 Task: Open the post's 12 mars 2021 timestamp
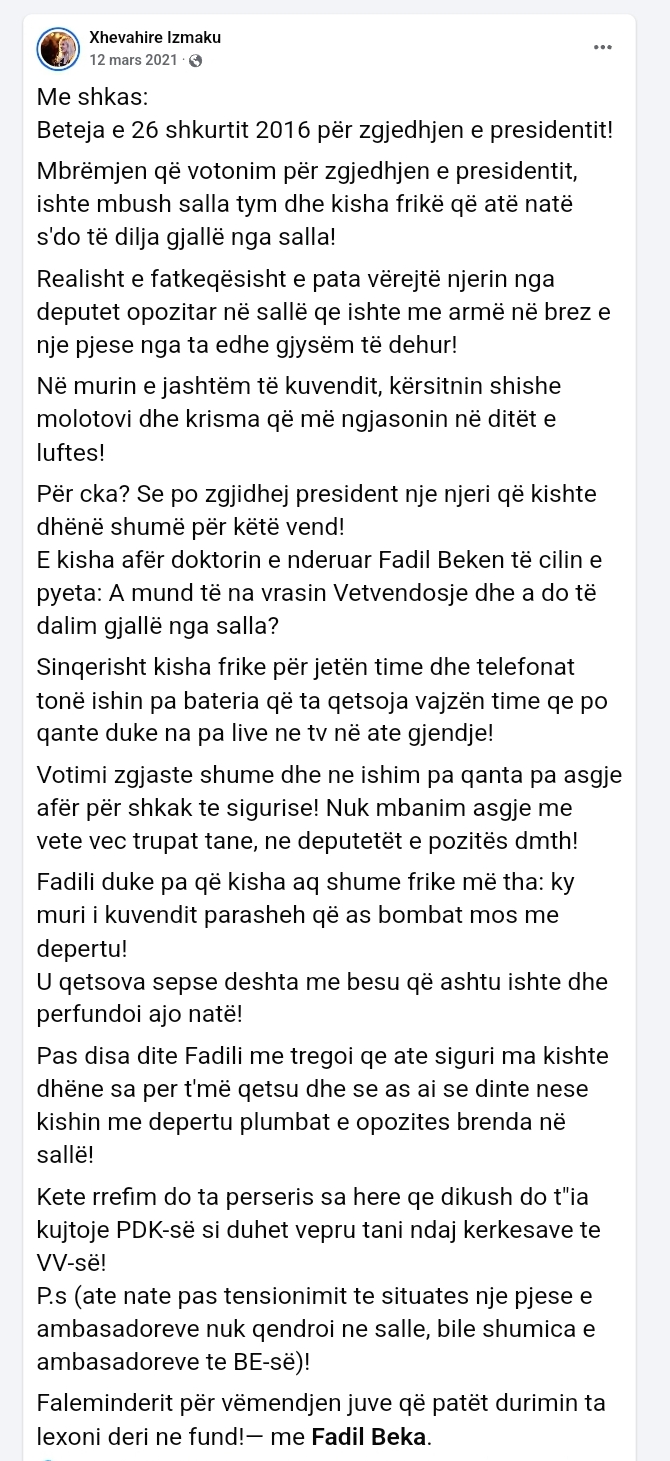click(133, 60)
